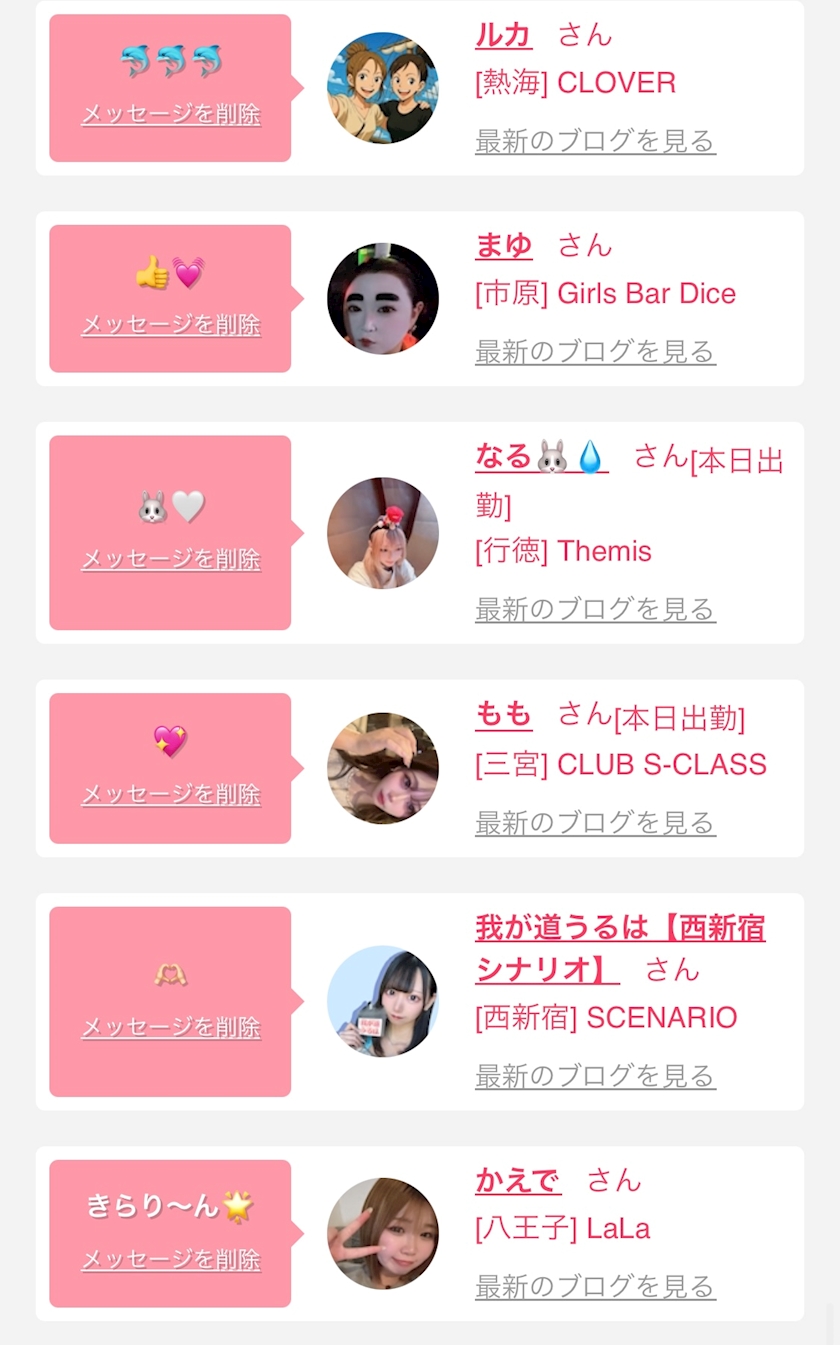Viewport: 840px width, 1345px height.
Task: Open かえで's profile name link
Action: (x=518, y=1181)
